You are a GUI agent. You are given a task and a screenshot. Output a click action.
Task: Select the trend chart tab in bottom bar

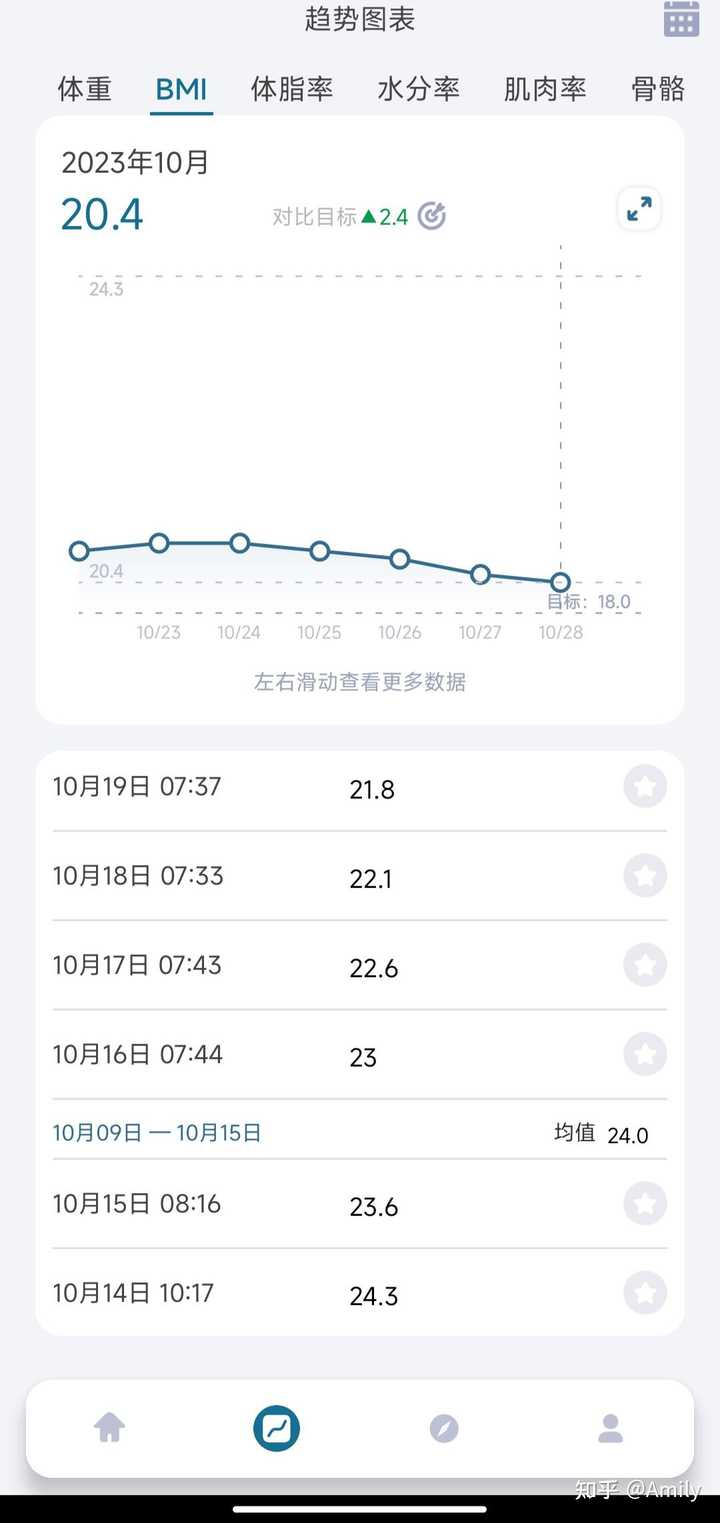coord(277,1428)
